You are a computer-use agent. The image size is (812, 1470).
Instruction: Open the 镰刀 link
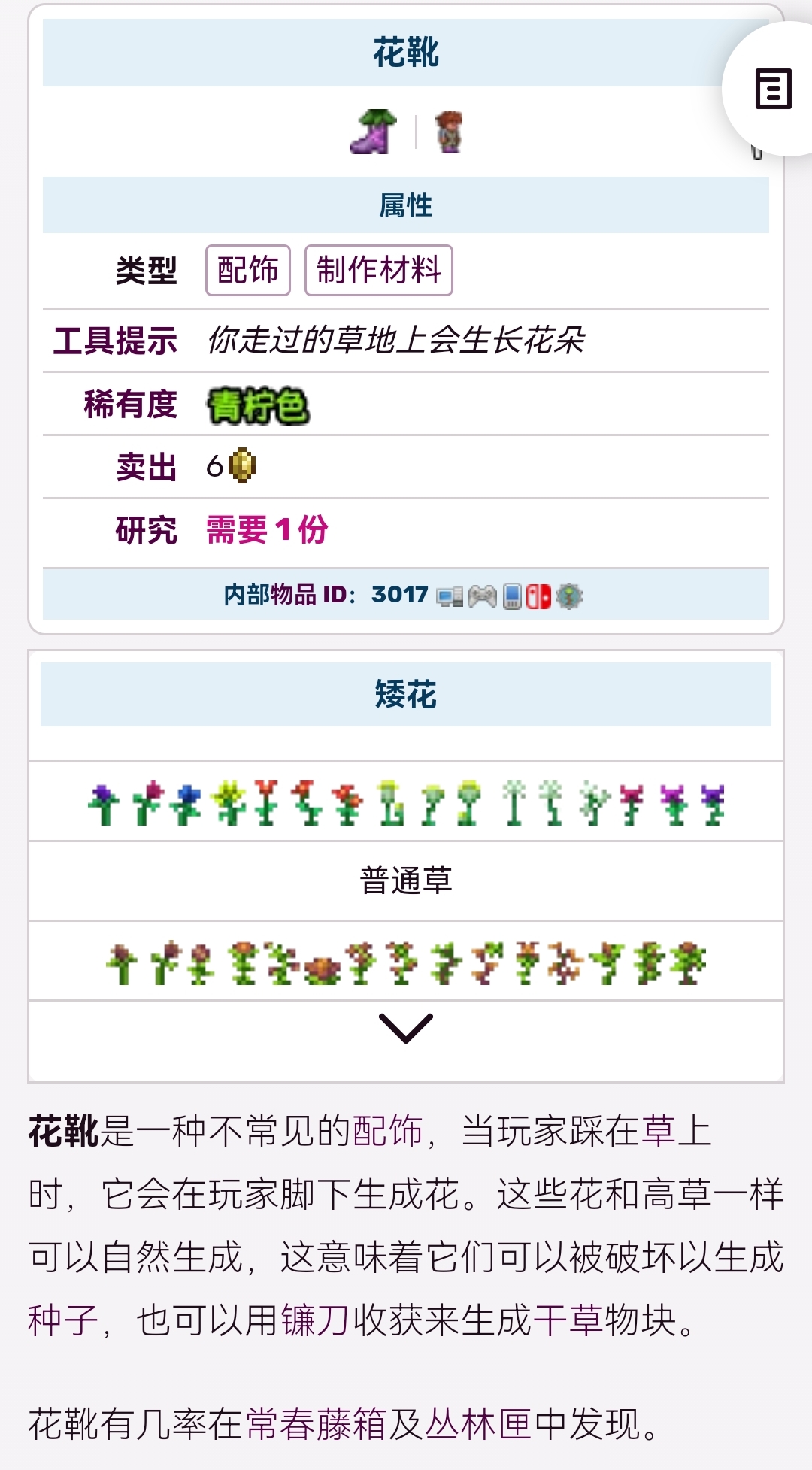(x=316, y=1321)
